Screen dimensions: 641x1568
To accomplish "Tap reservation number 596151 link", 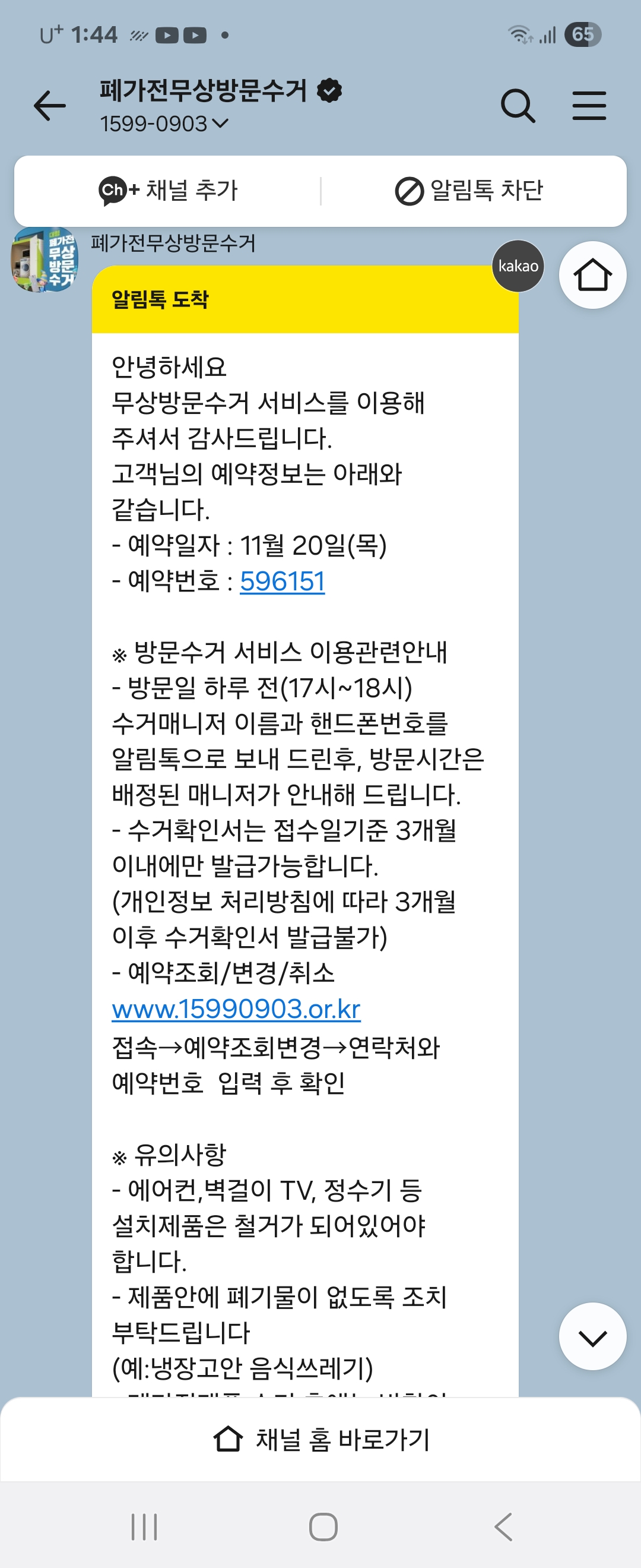I will pos(282,581).
